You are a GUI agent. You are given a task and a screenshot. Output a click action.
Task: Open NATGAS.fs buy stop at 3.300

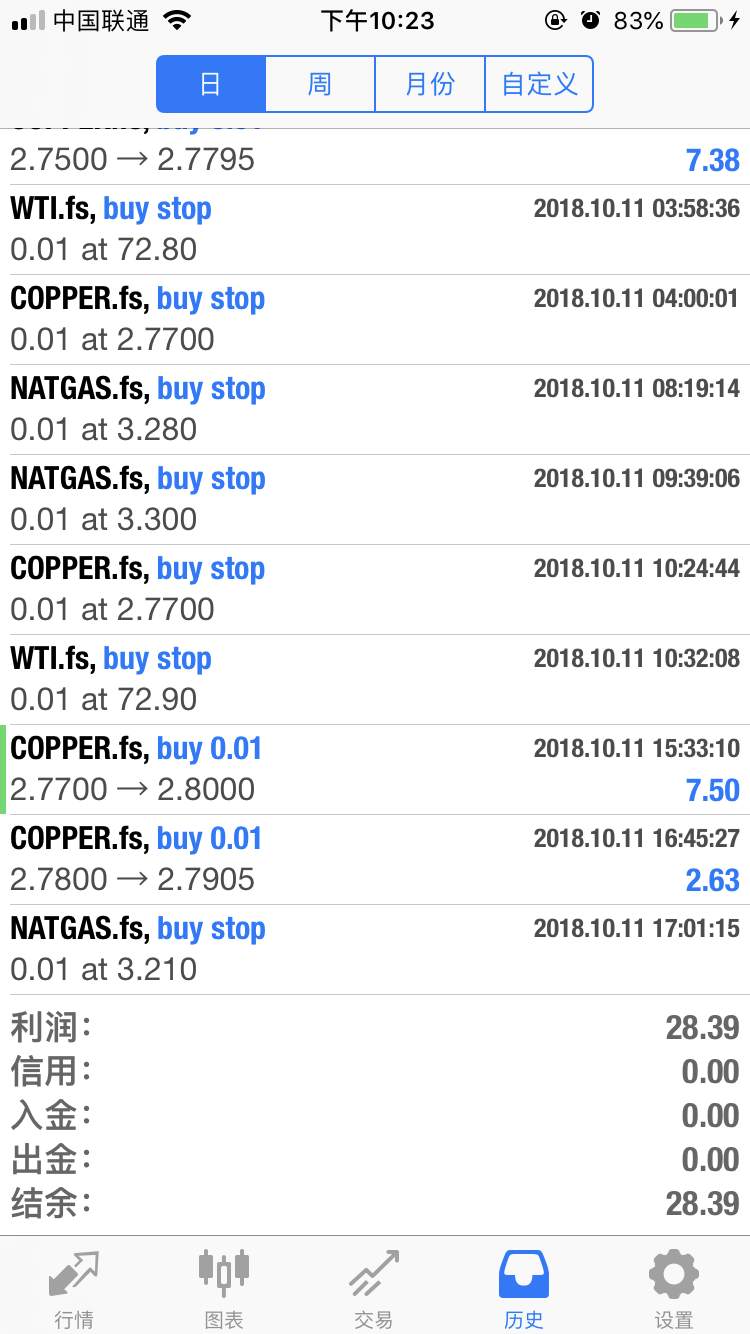[375, 499]
